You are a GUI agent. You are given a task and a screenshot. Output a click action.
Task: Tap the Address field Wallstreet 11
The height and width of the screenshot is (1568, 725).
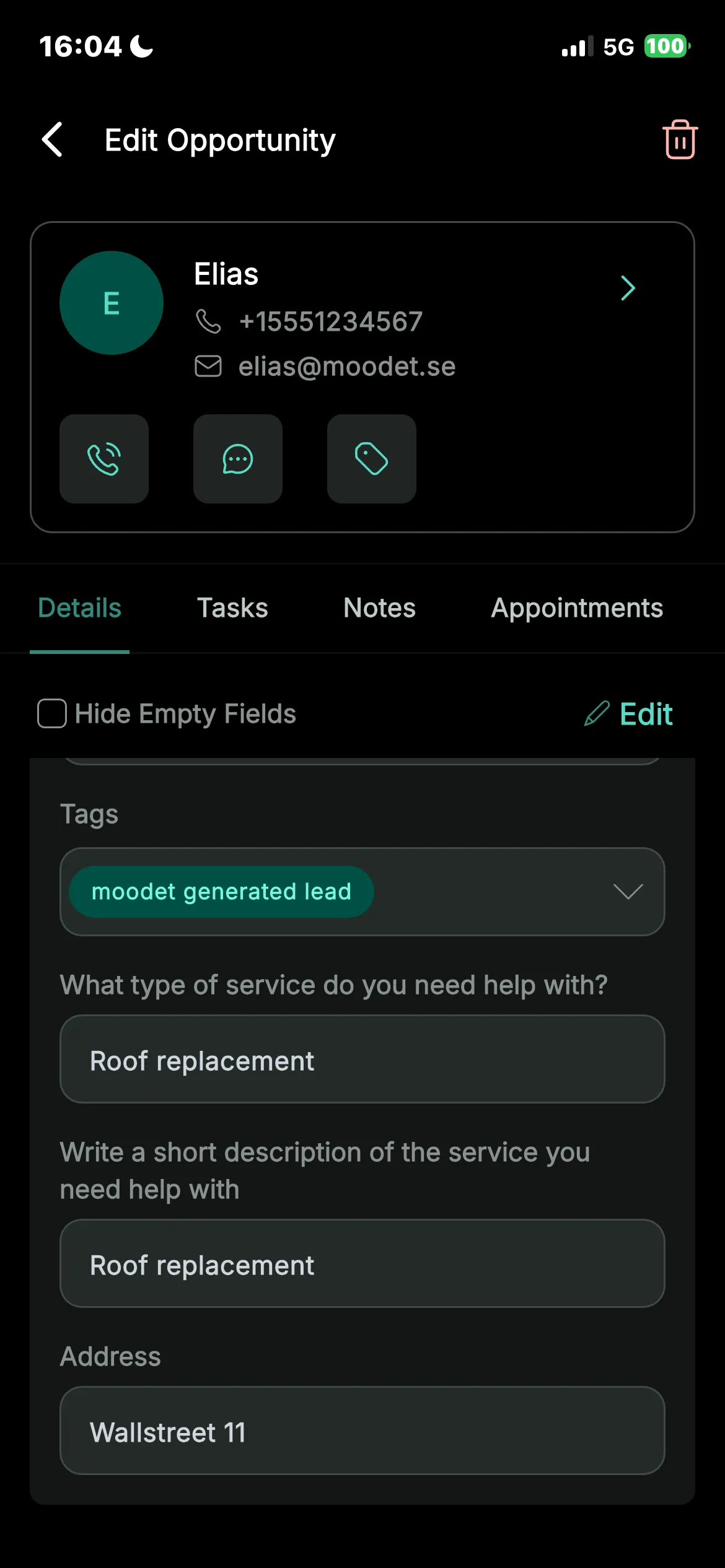(362, 1431)
